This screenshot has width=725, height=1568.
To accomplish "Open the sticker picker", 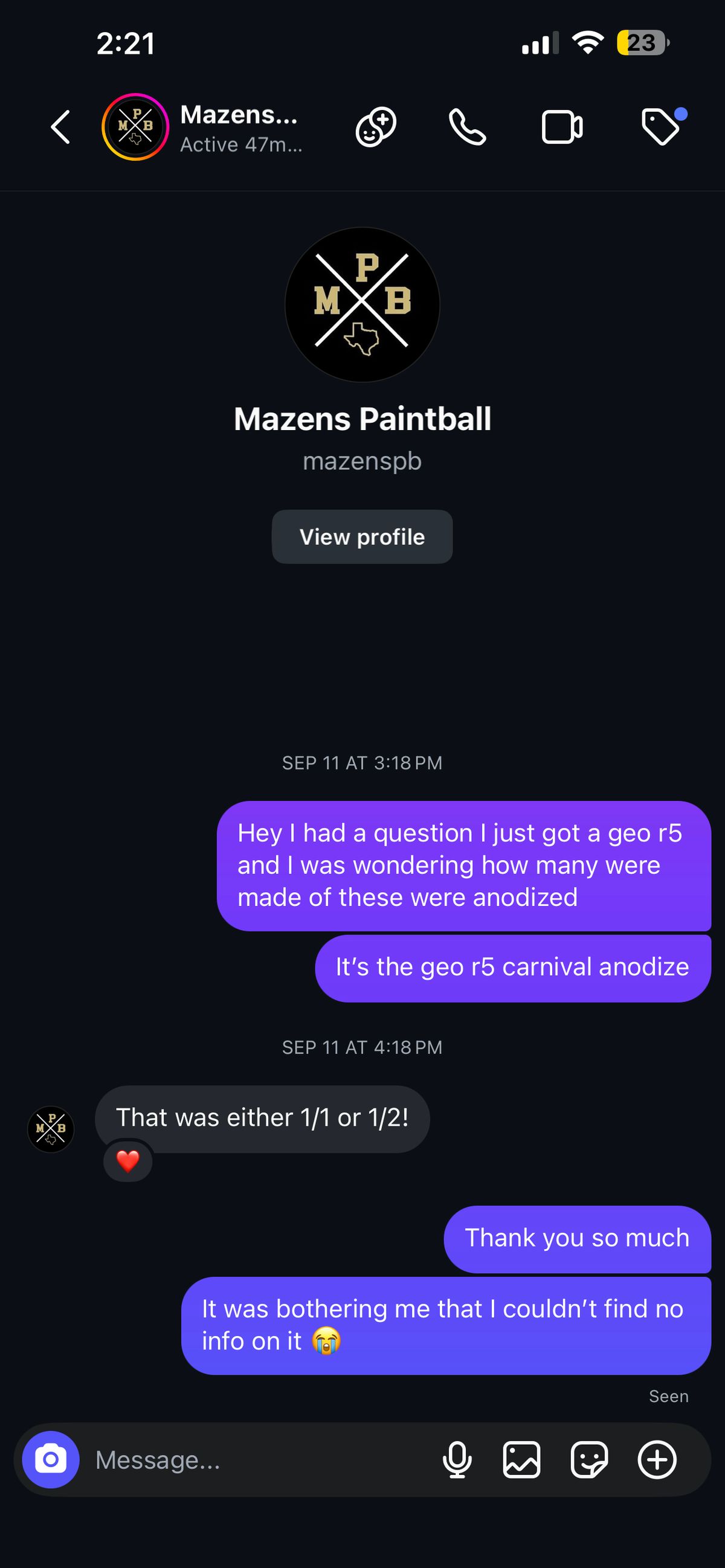I will [x=588, y=1460].
